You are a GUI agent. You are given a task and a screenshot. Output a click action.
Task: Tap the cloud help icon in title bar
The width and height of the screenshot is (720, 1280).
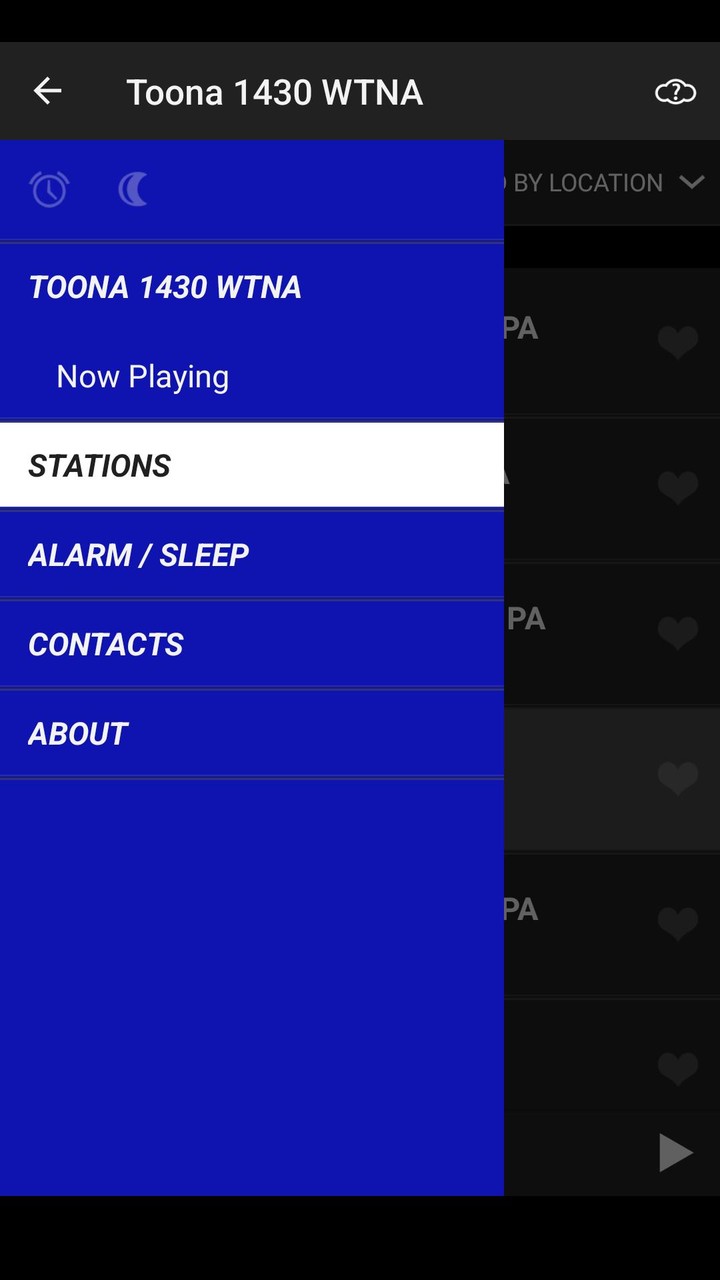(x=675, y=91)
